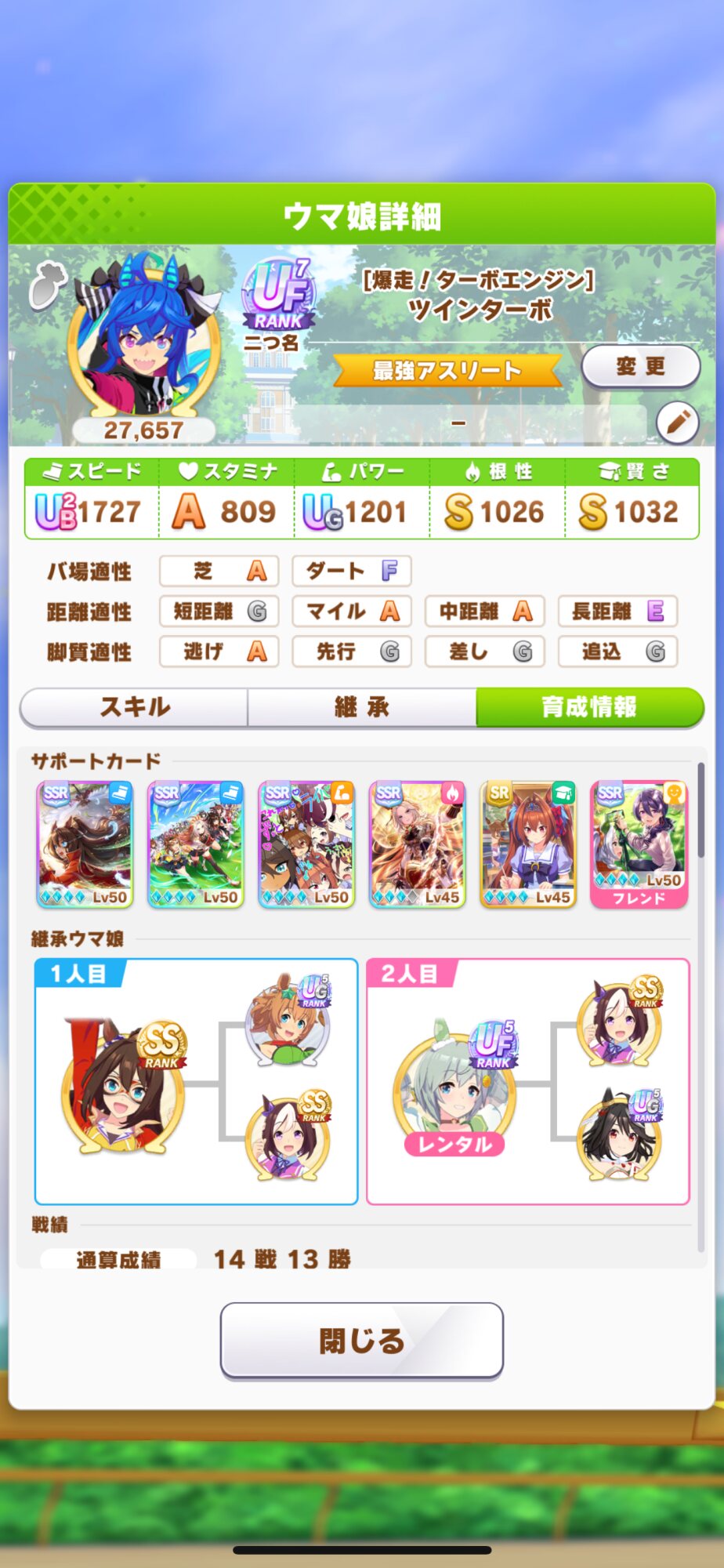Open the pencil edit memo icon
This screenshot has width=724, height=1568.
coord(677,423)
